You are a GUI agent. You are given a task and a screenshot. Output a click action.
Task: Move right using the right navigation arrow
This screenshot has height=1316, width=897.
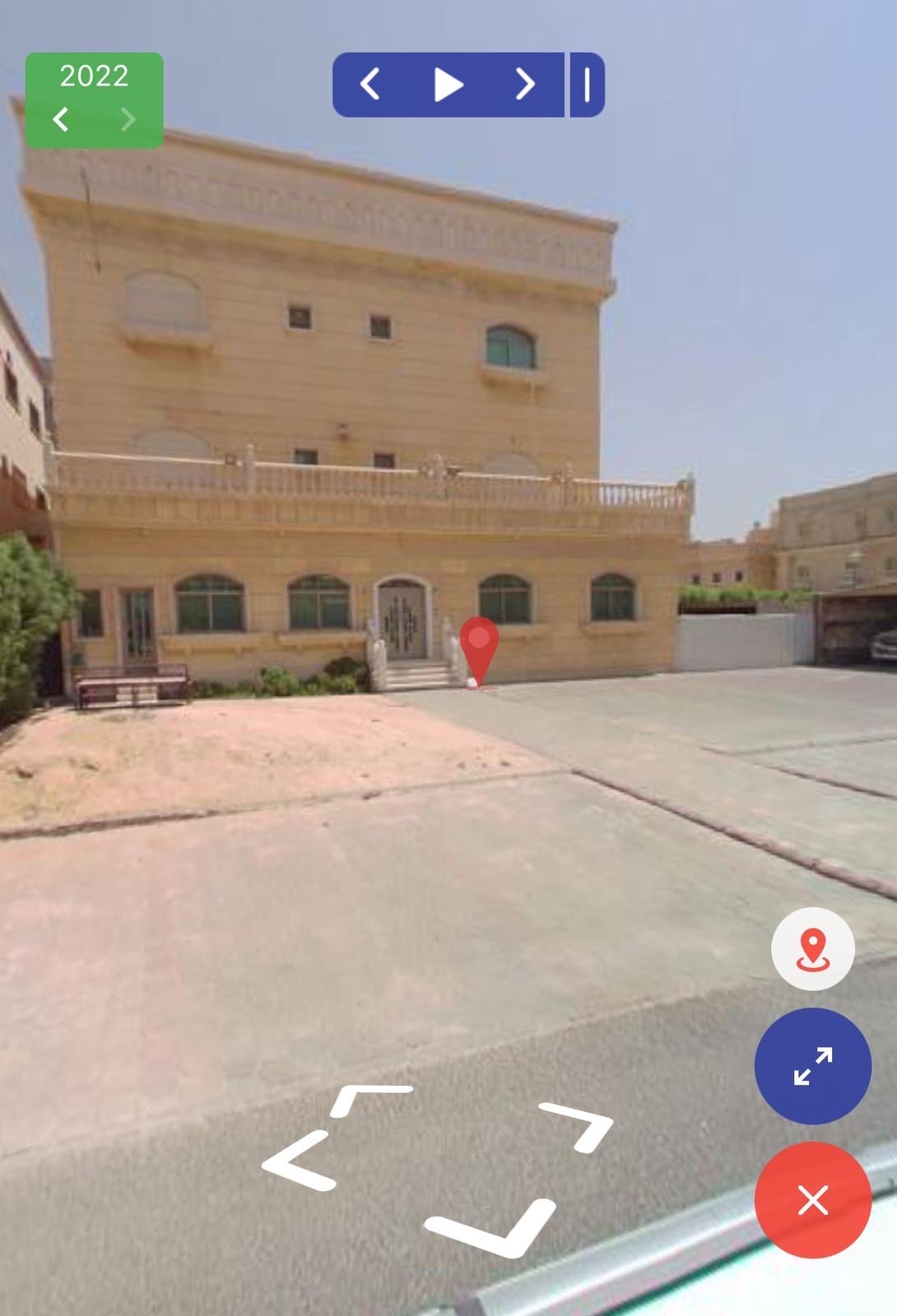[579, 1125]
